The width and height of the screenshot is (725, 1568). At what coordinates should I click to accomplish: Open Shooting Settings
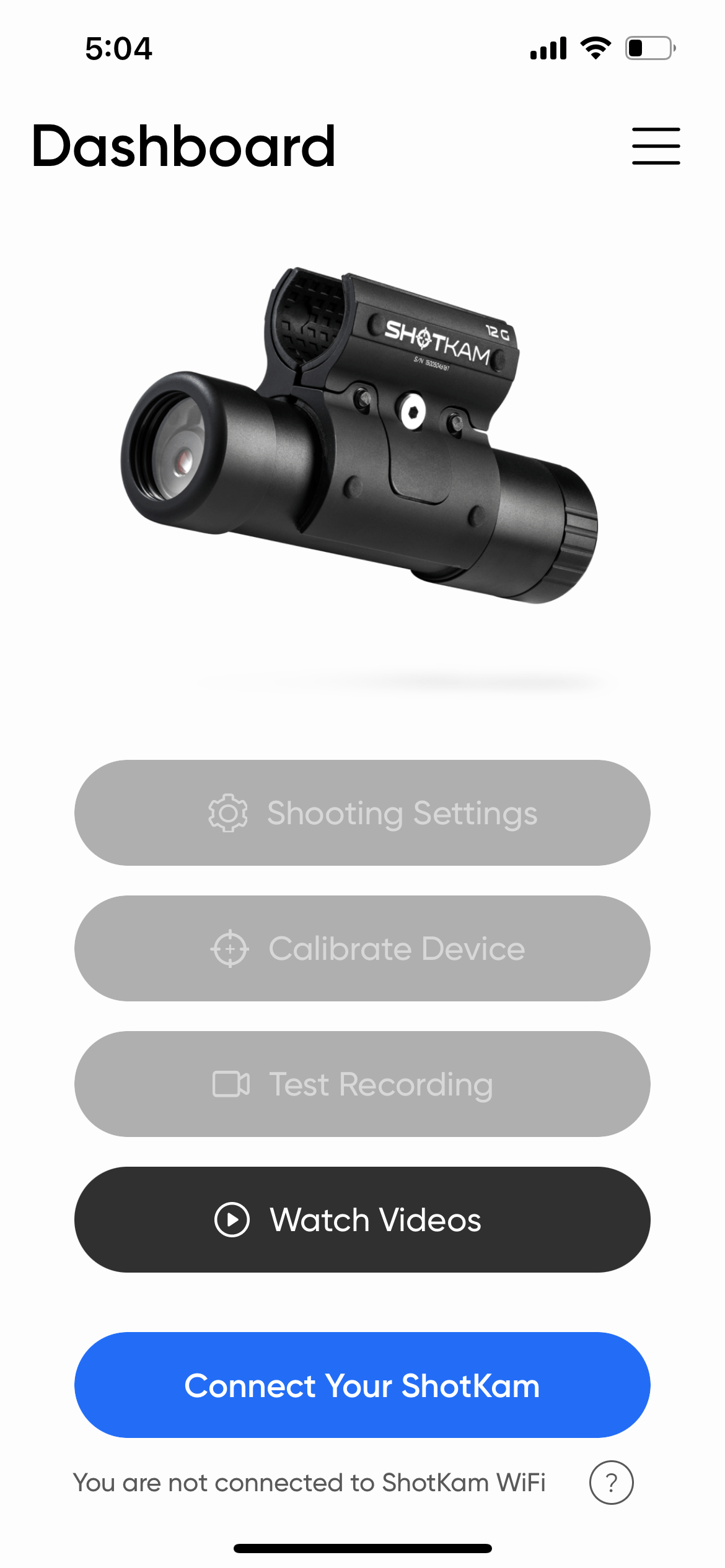click(x=362, y=812)
